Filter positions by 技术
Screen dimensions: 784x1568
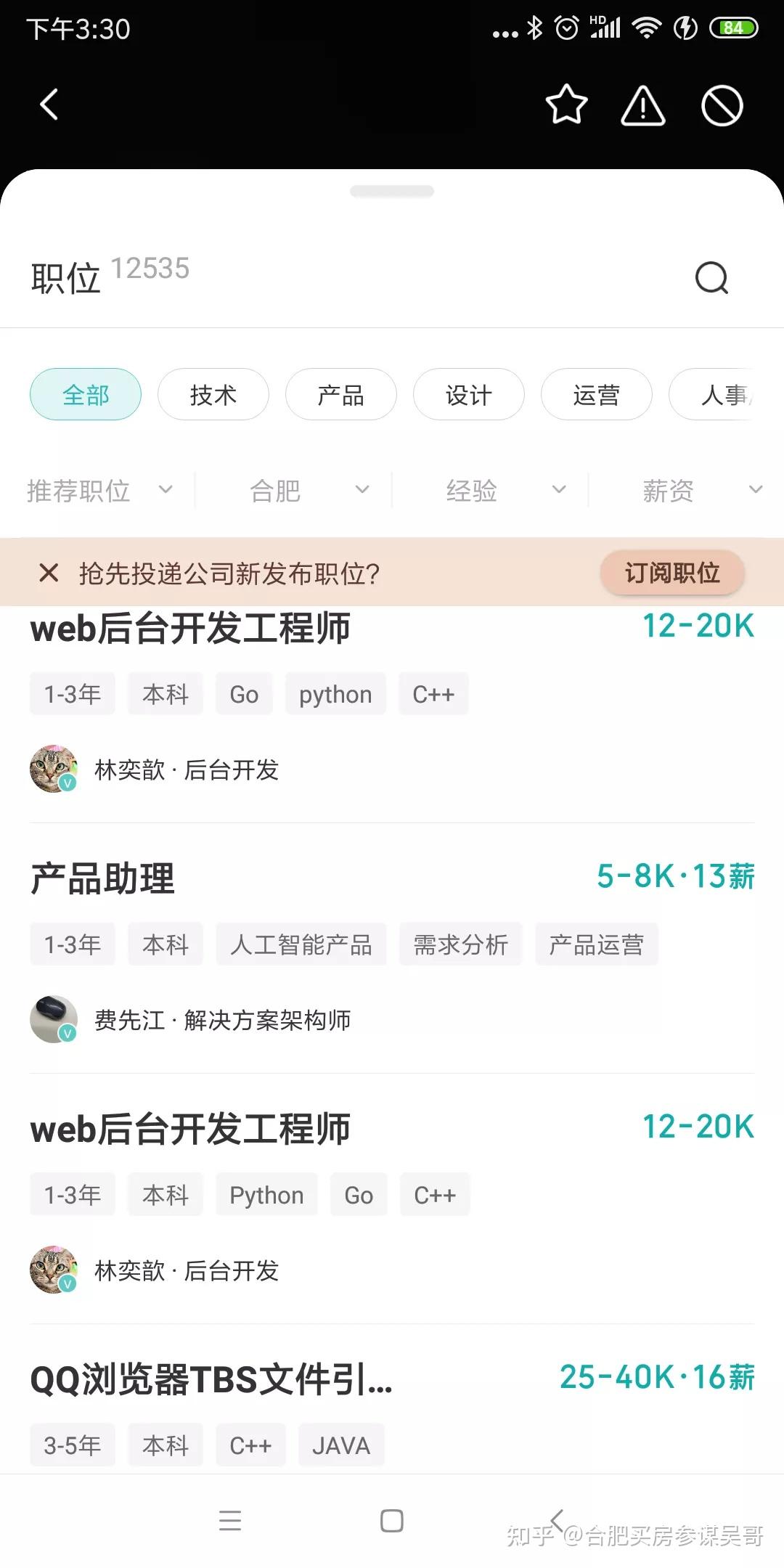tap(213, 395)
